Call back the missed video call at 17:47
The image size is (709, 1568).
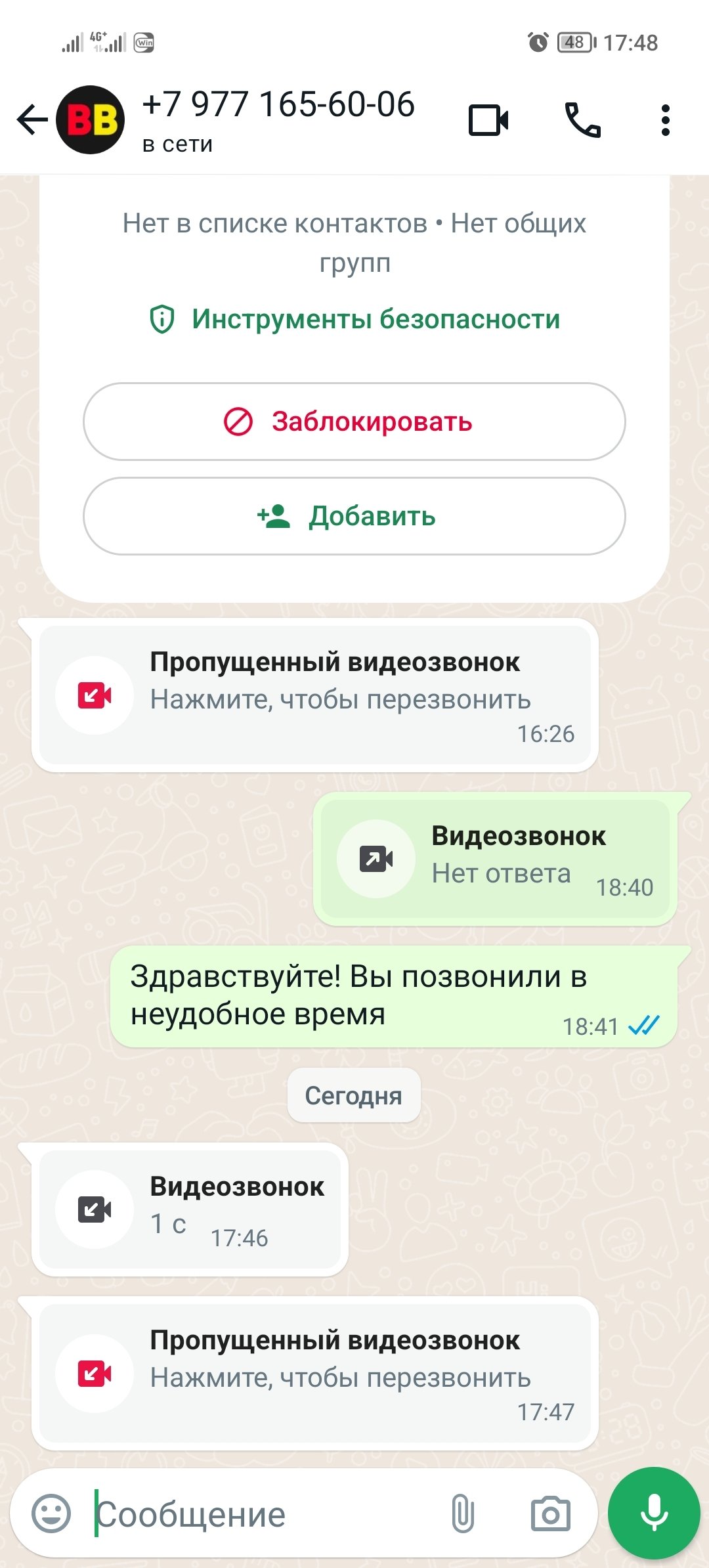pyautogui.click(x=315, y=1373)
